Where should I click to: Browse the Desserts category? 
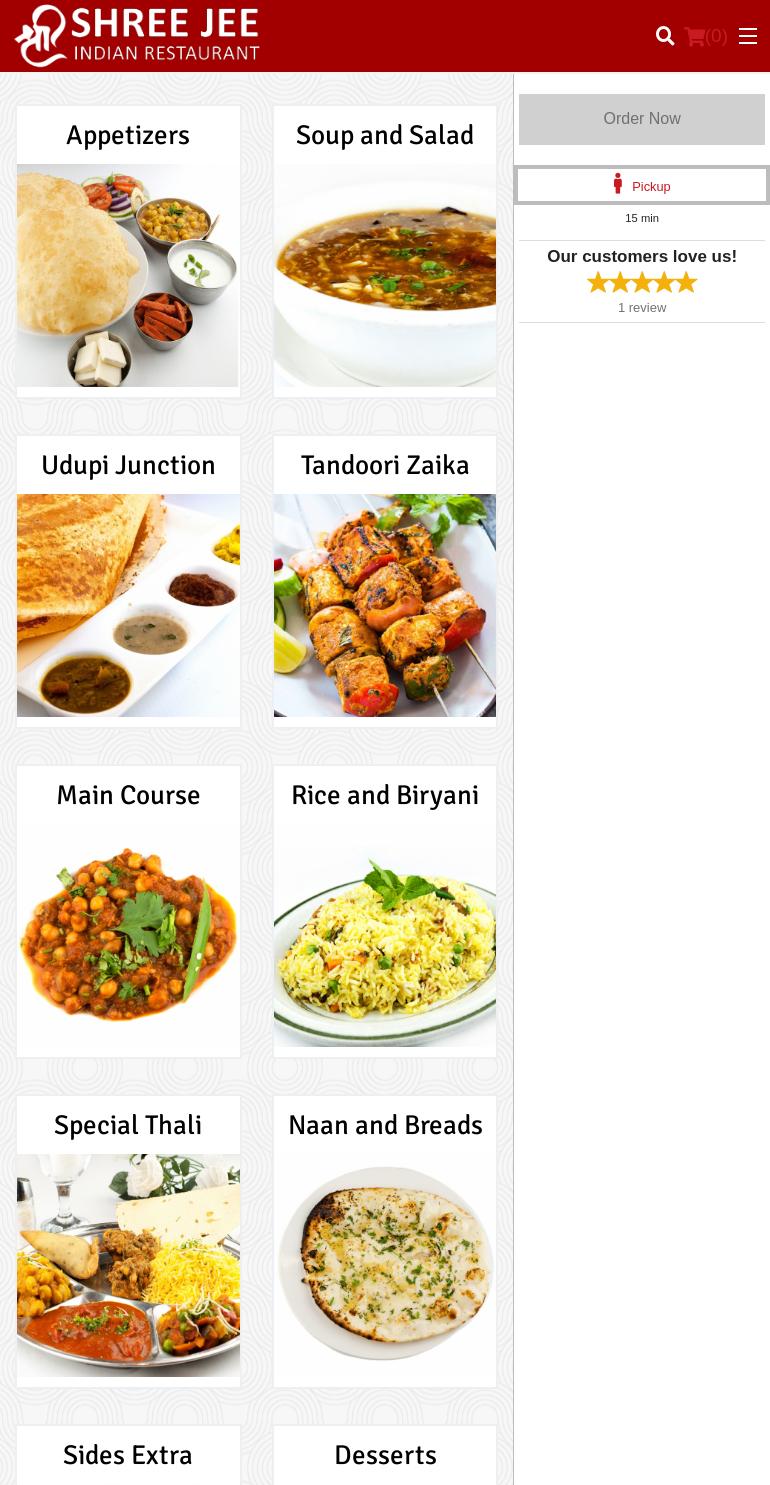pyautogui.click(x=385, y=1455)
